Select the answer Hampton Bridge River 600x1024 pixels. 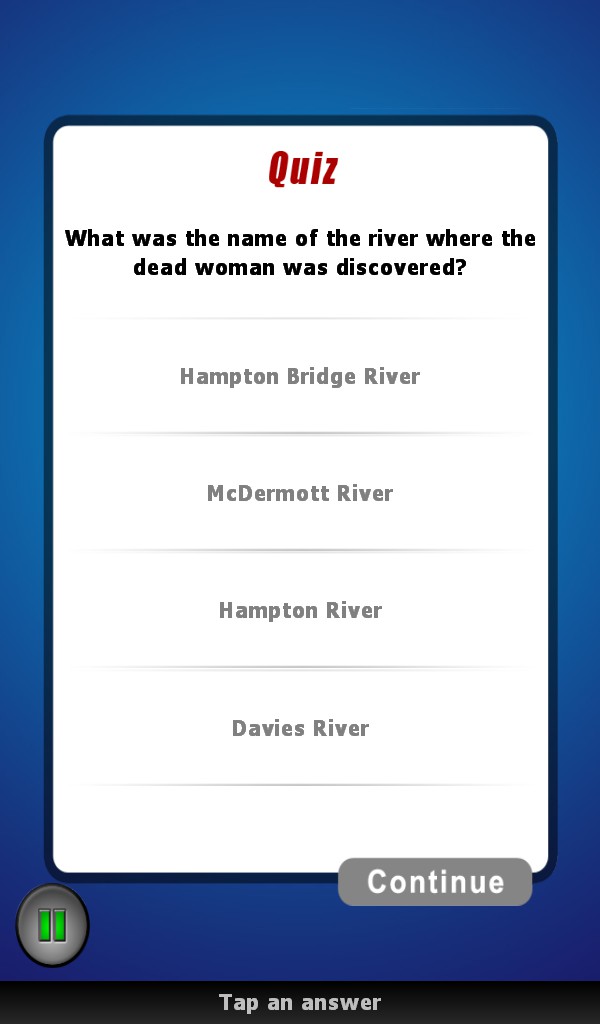coord(300,376)
